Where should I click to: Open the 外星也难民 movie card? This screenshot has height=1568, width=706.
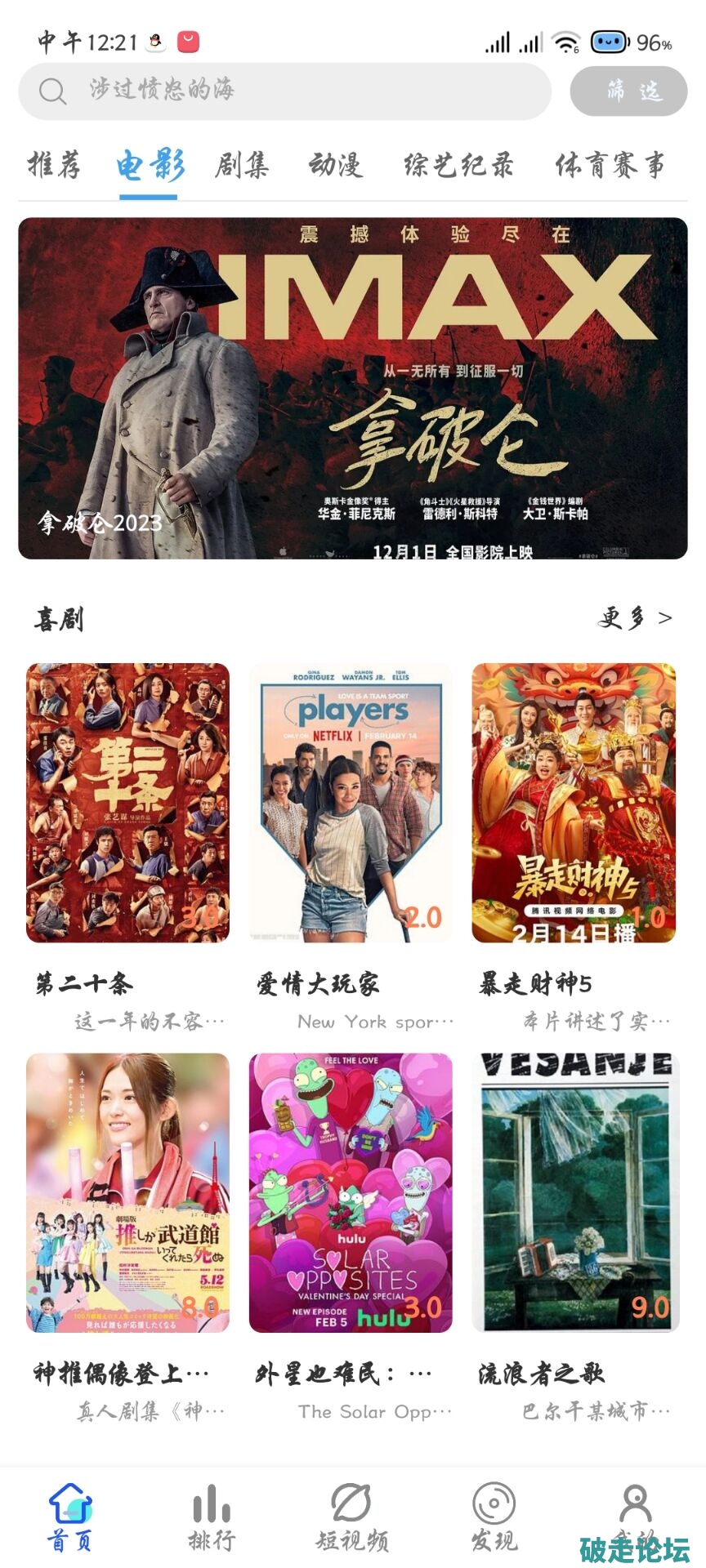point(351,1192)
